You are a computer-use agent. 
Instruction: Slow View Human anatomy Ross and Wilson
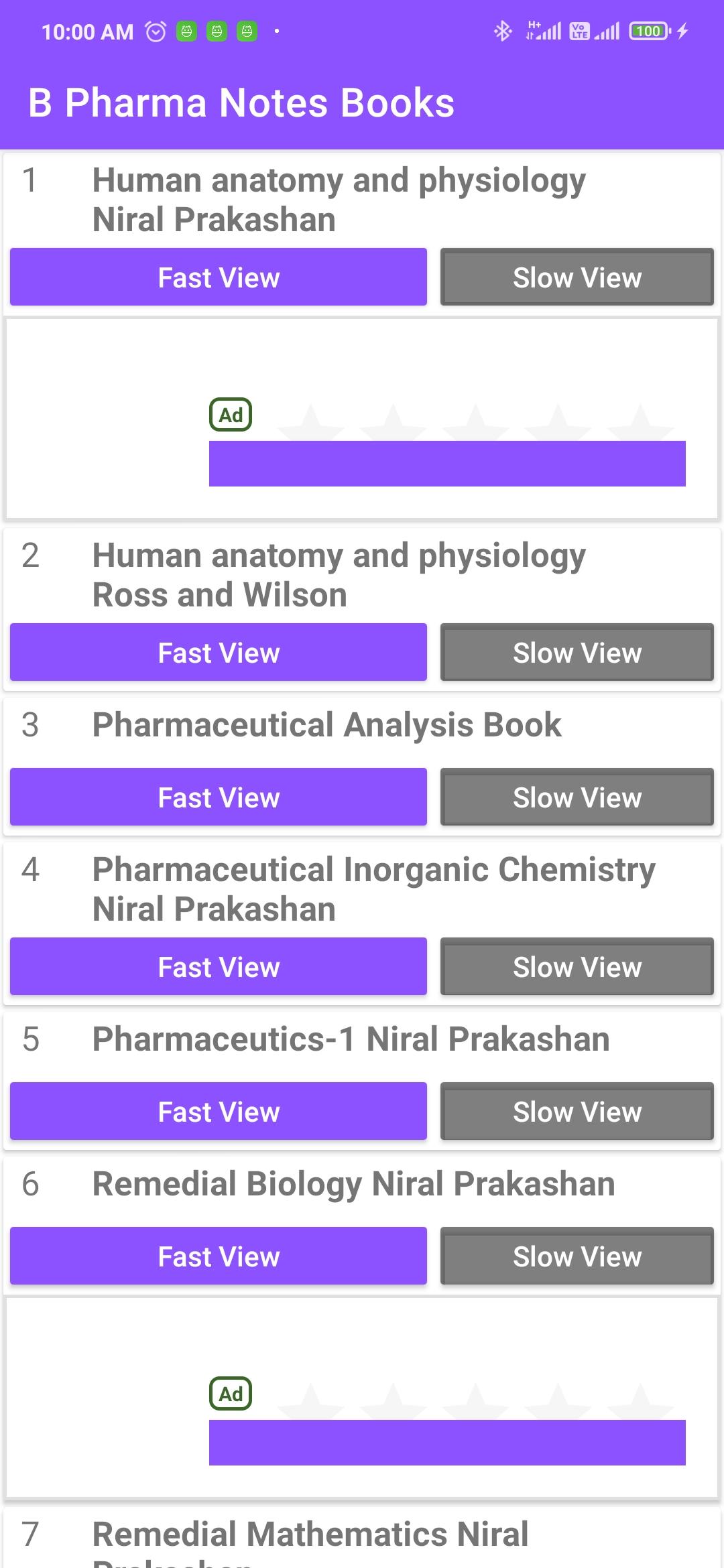[x=577, y=652]
